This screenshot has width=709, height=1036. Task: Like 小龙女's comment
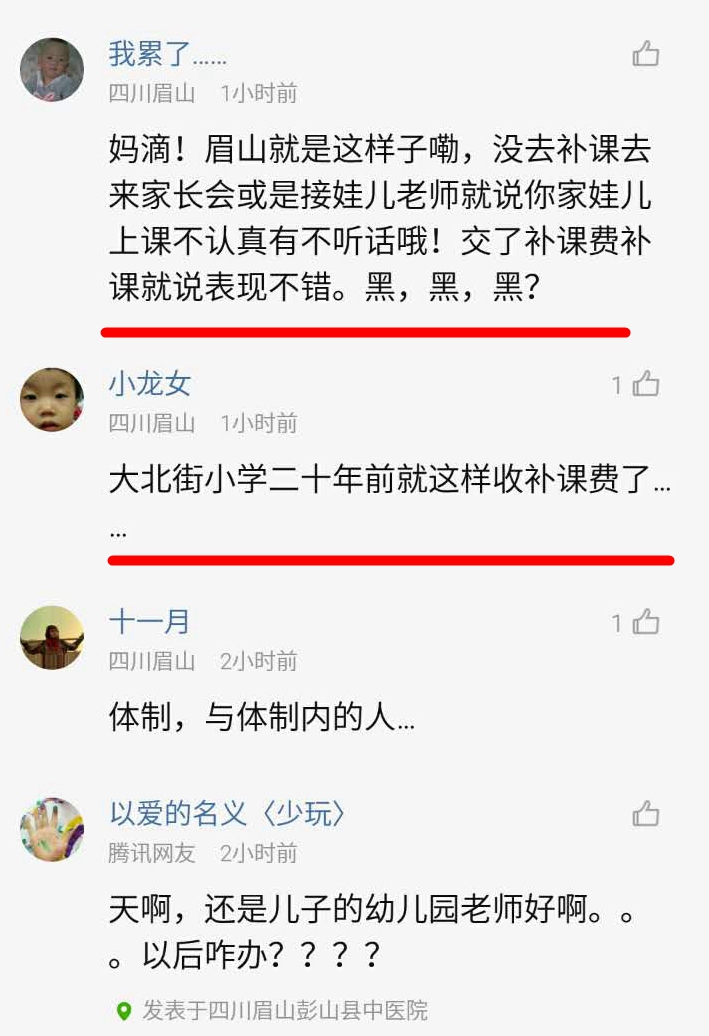point(646,384)
